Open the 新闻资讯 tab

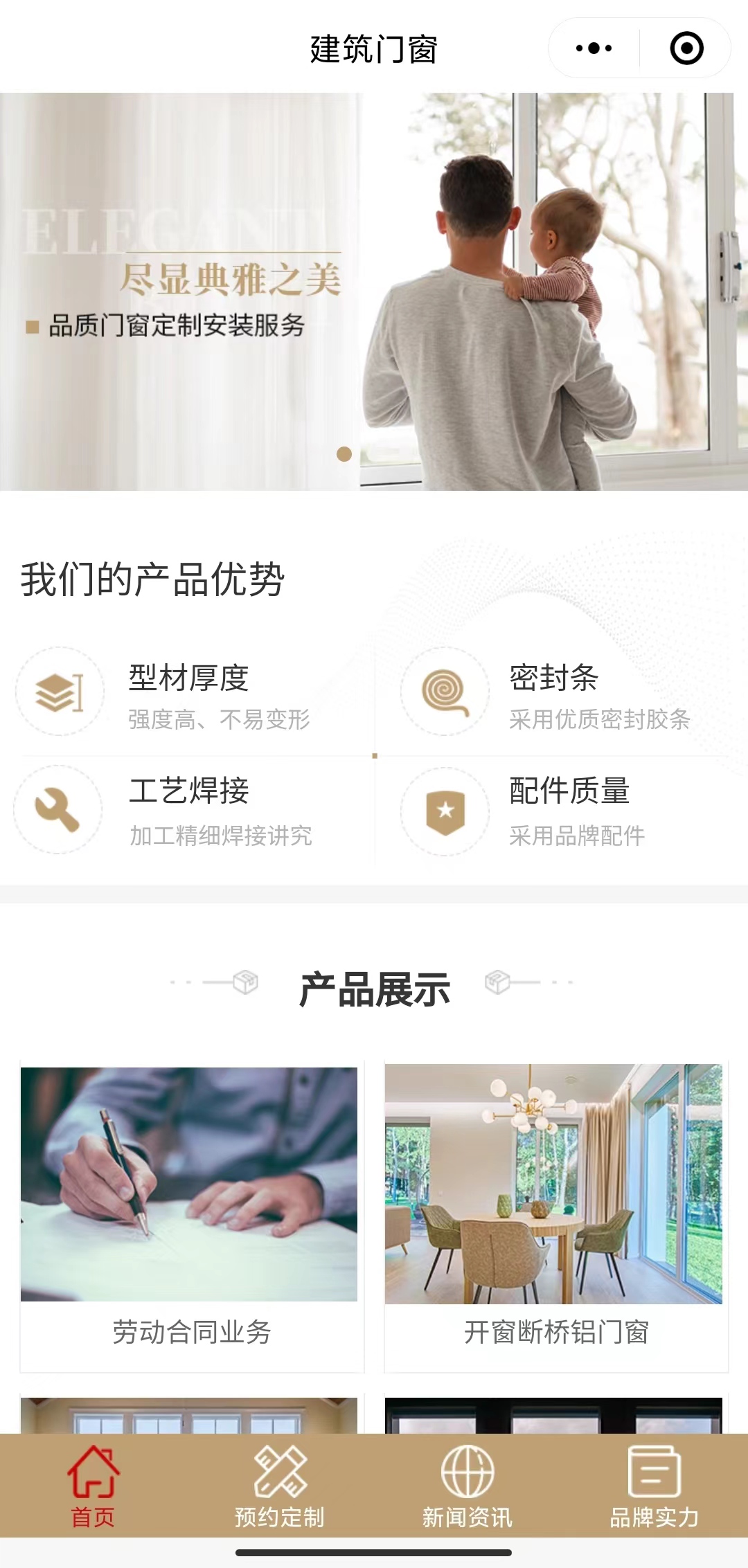[467, 1486]
